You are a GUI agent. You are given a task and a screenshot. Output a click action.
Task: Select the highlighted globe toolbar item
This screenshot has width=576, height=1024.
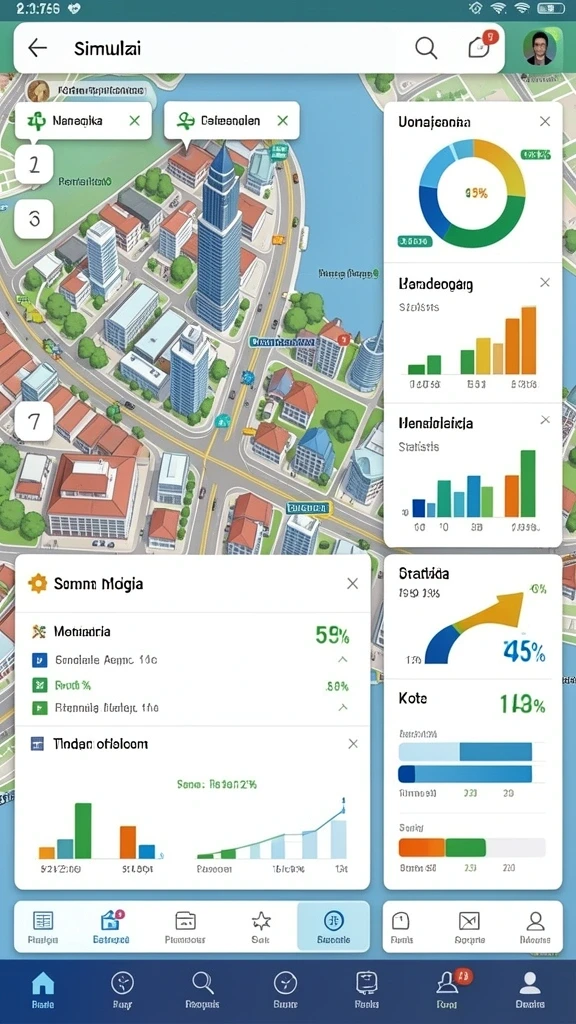(333, 926)
